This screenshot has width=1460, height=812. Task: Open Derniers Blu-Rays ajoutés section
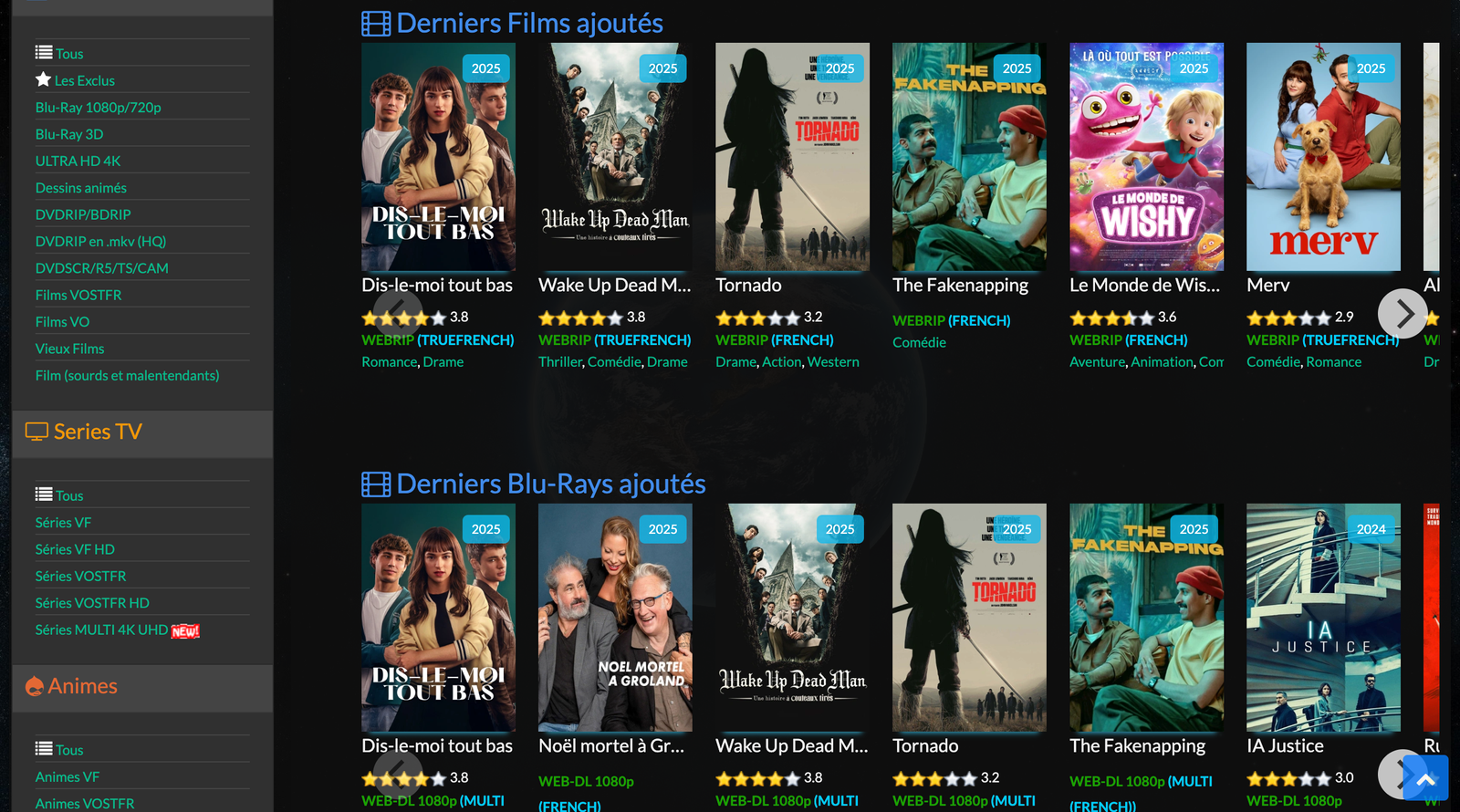pyautogui.click(x=550, y=484)
